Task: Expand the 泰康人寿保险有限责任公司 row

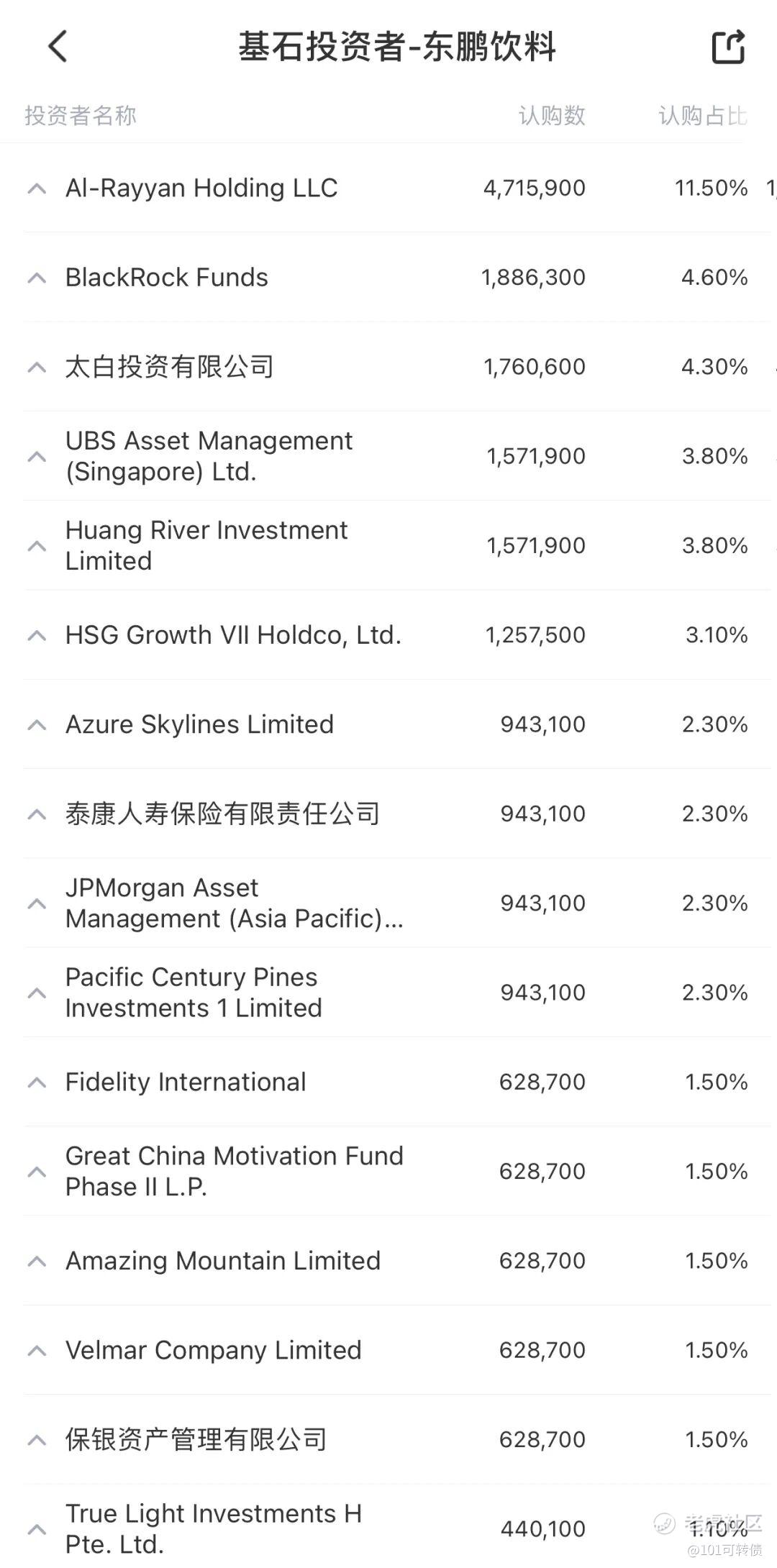Action: coord(37,814)
